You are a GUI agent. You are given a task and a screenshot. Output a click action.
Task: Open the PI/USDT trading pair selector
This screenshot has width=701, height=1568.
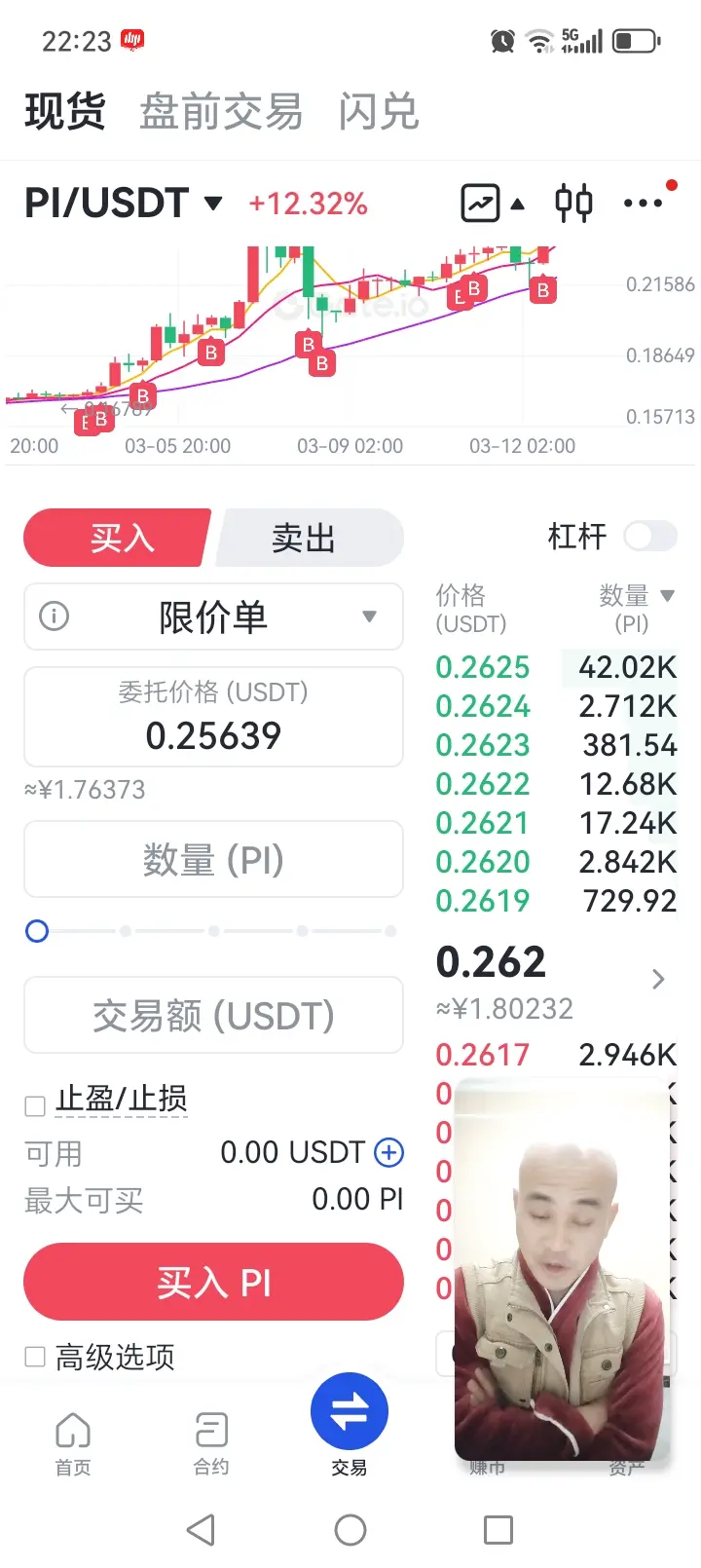click(123, 204)
